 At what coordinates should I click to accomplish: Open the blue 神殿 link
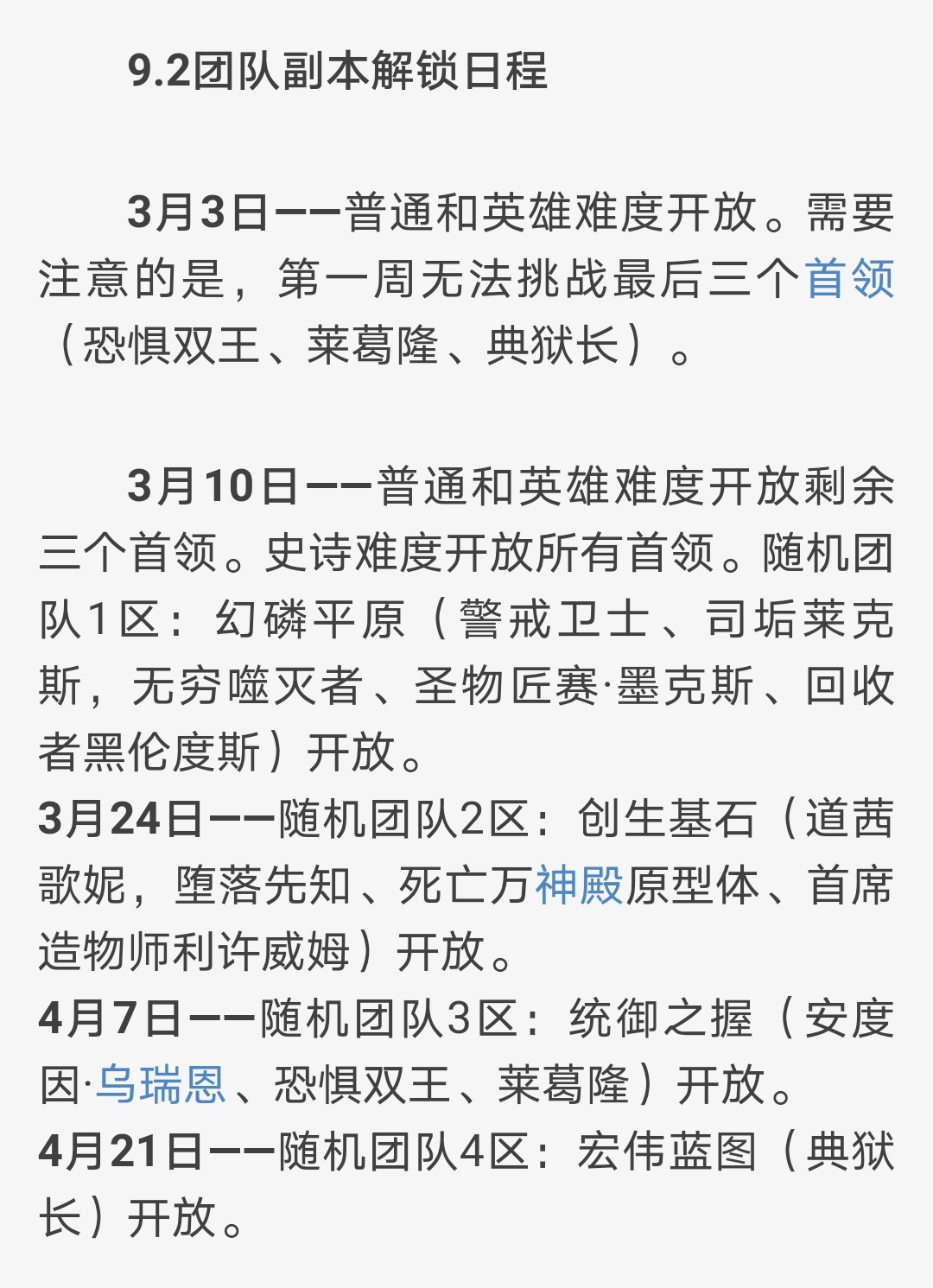579,885
